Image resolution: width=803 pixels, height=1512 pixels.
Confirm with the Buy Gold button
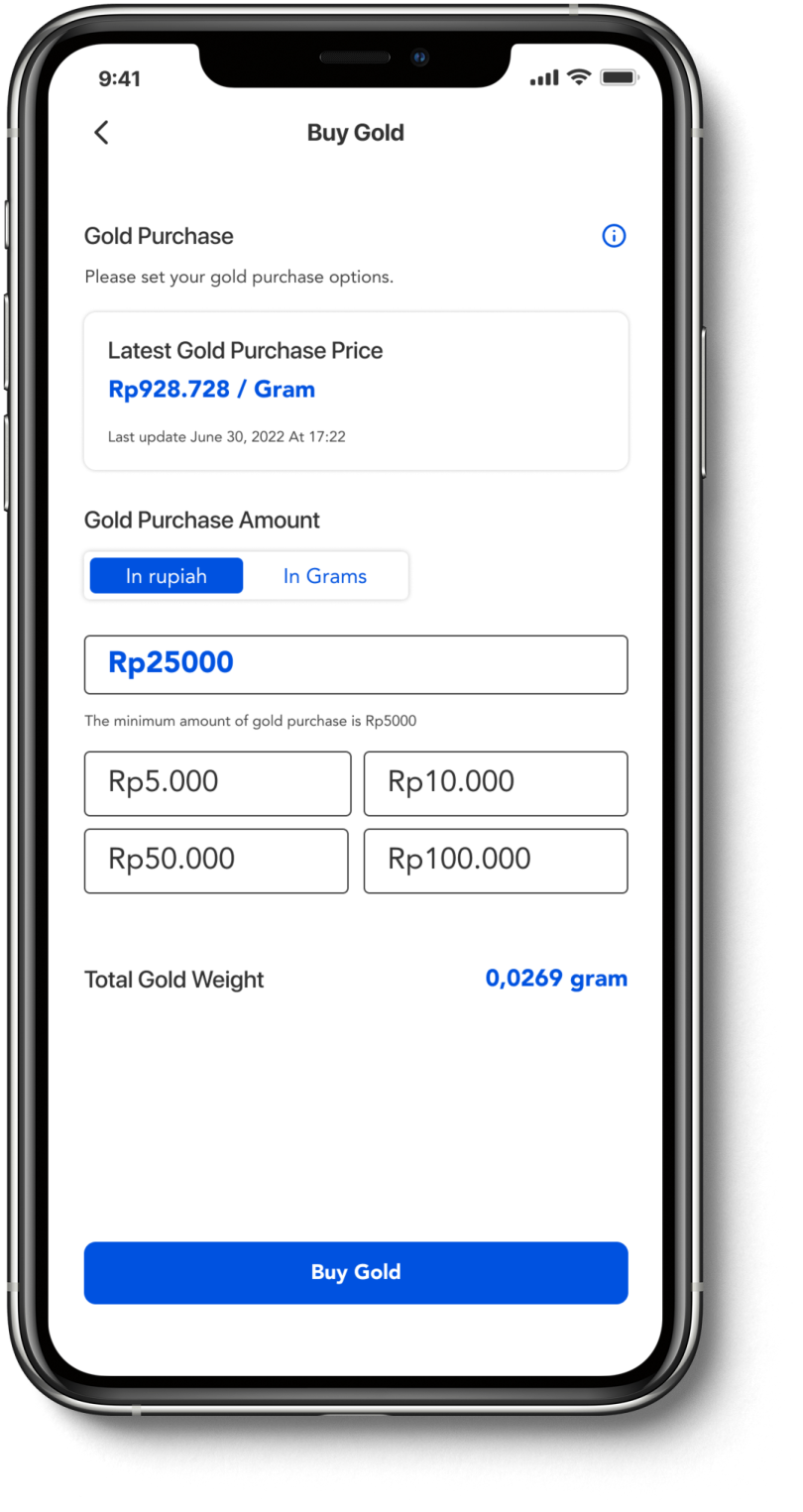point(355,1272)
